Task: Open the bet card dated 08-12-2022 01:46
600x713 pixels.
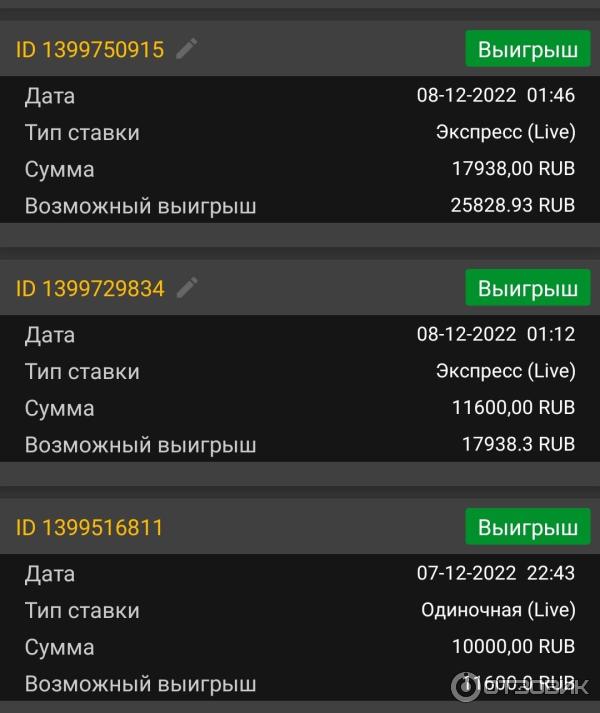Action: coord(300,150)
